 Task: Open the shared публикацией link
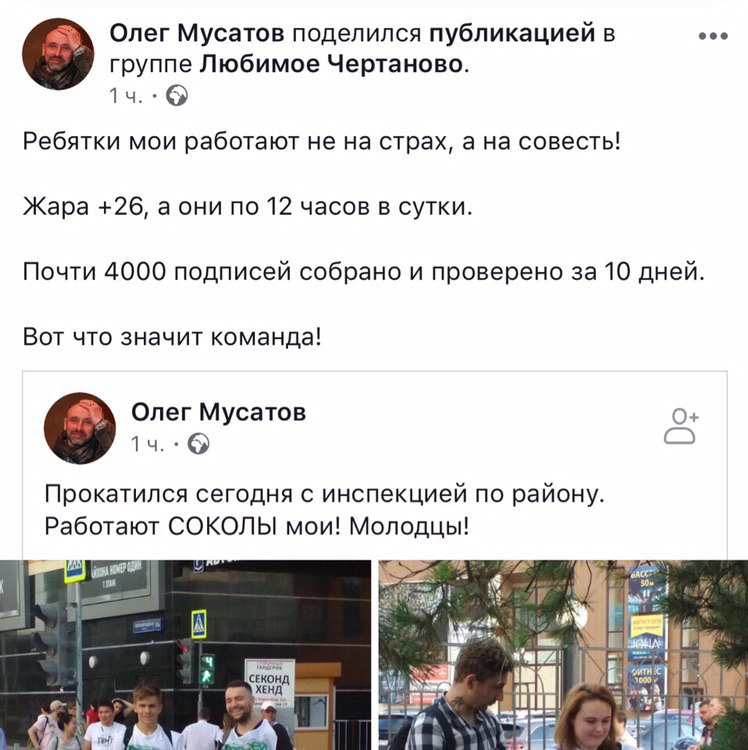click(513, 34)
